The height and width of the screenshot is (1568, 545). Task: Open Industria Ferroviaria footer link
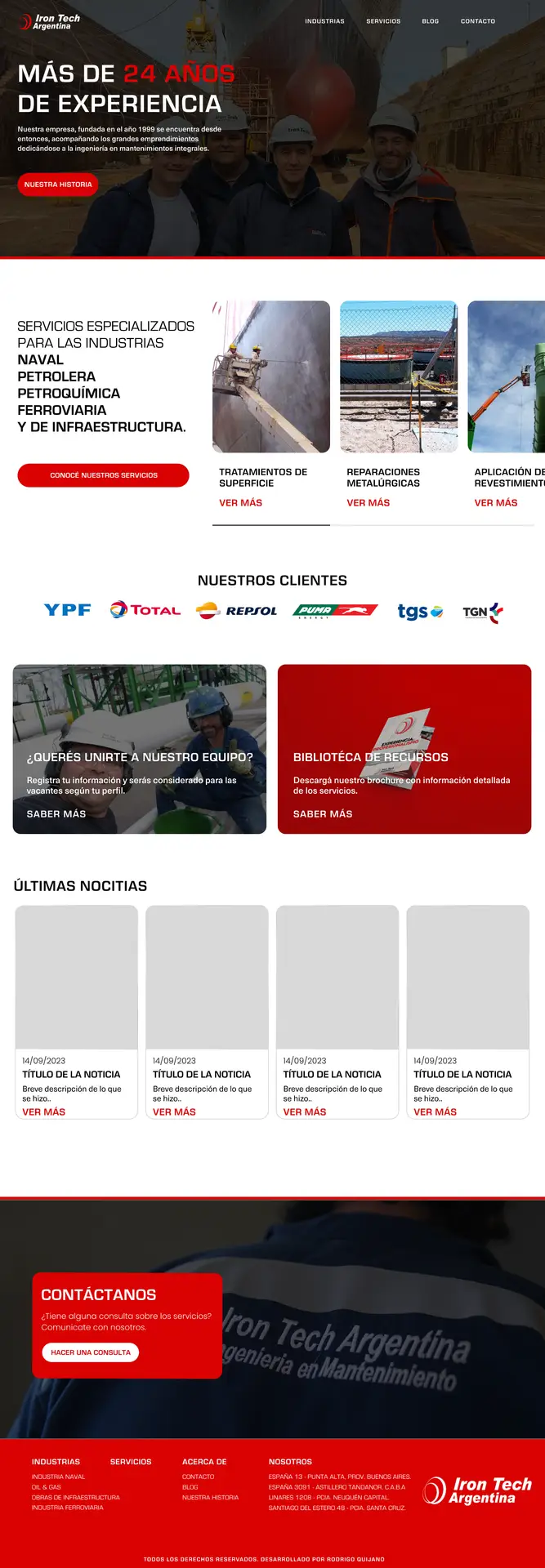pos(67,1508)
